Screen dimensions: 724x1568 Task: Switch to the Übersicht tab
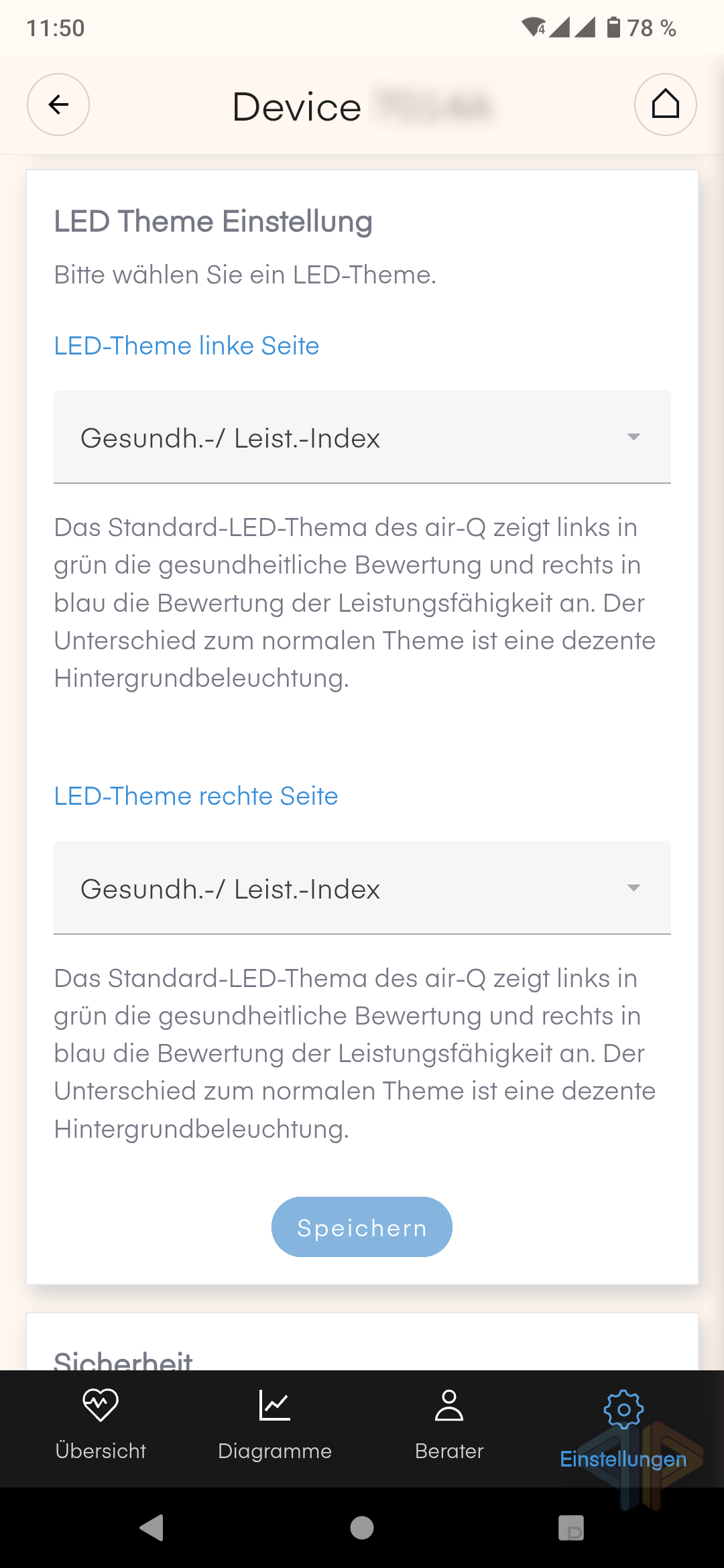pos(101,1425)
